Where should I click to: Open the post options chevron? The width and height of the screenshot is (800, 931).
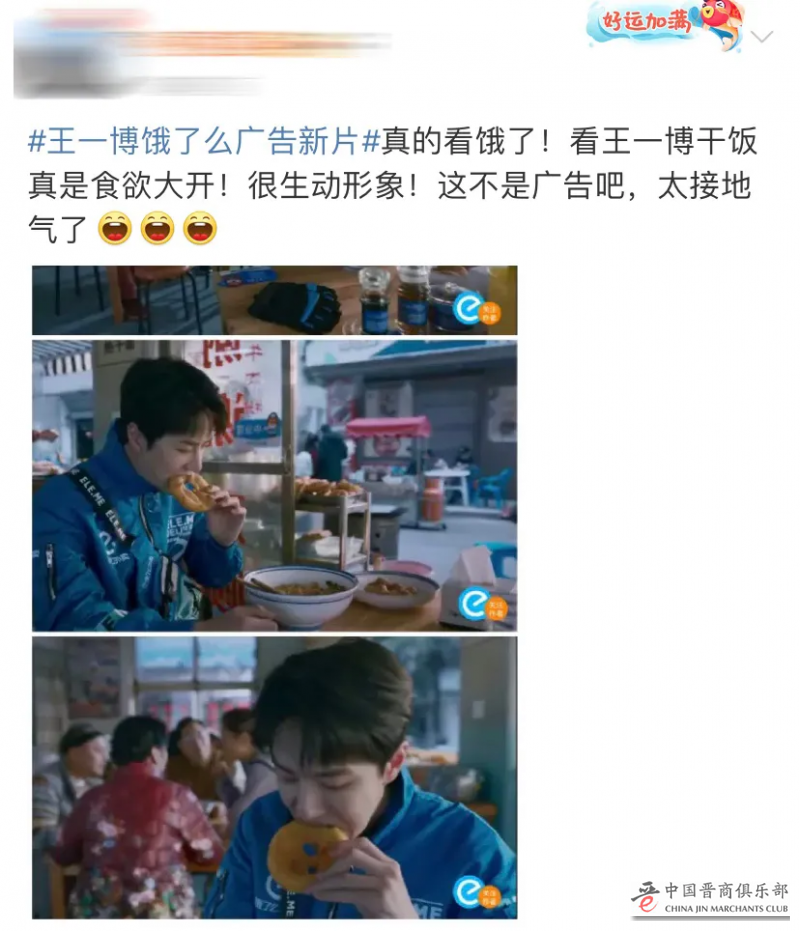click(762, 37)
